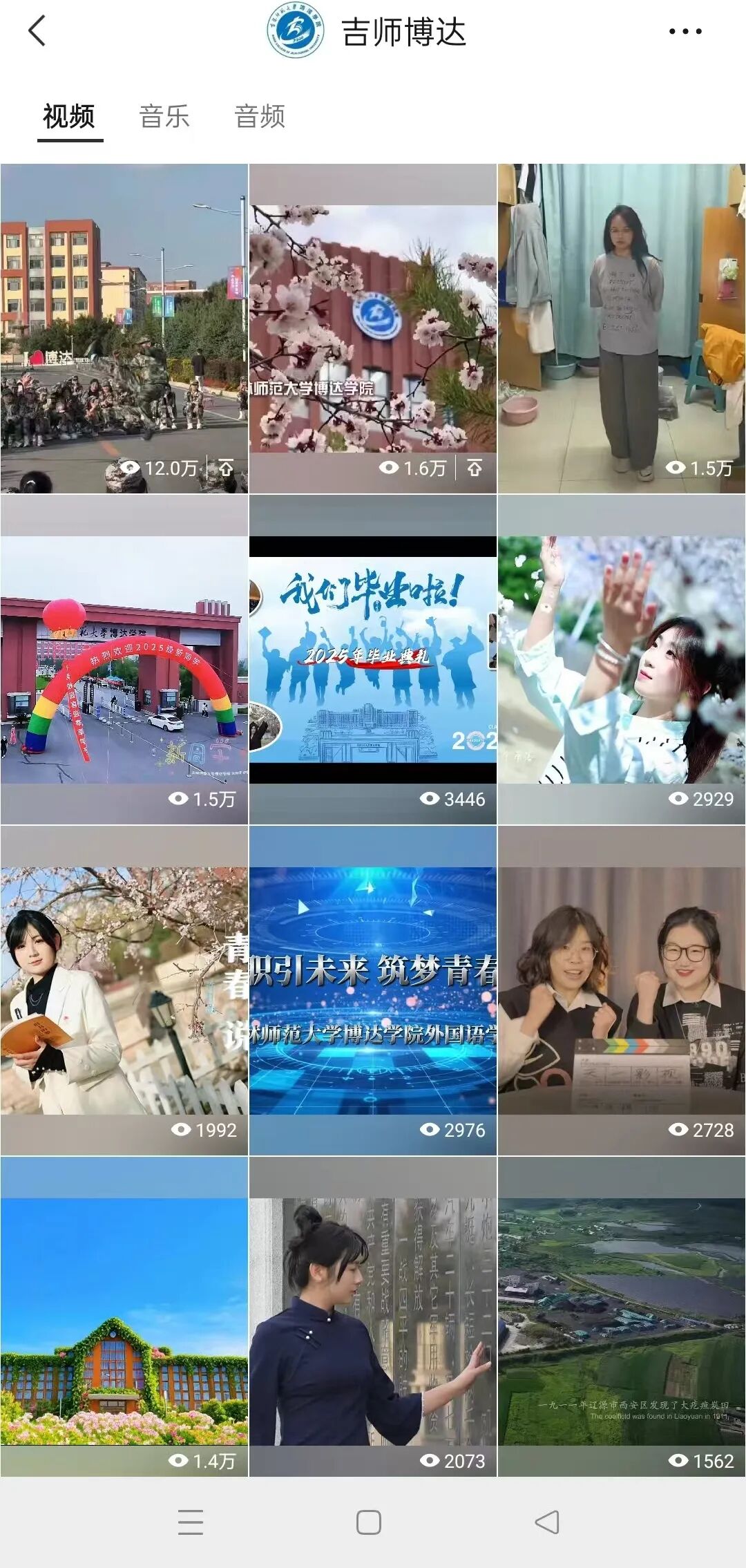Play the ivy building video with 1.4万 views

(x=124, y=1321)
